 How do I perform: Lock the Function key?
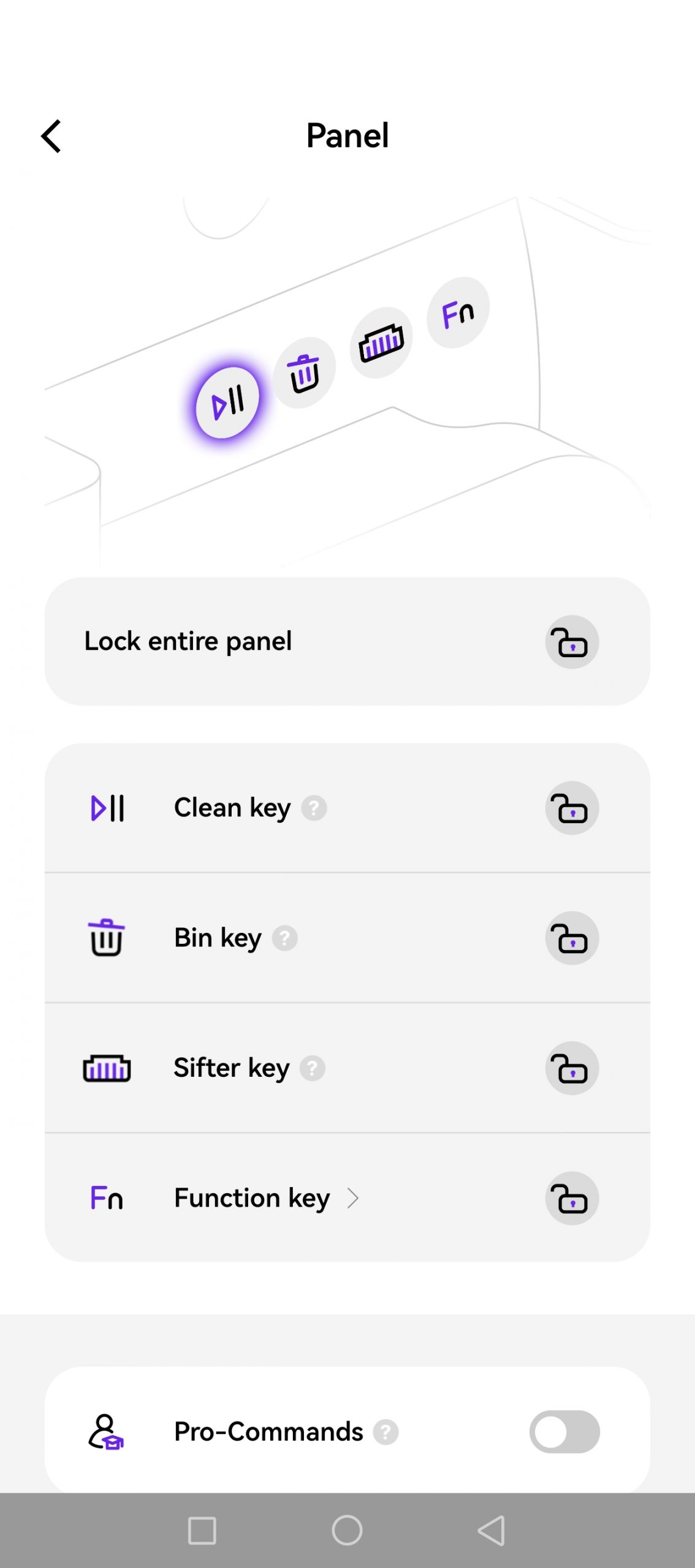tap(571, 1198)
